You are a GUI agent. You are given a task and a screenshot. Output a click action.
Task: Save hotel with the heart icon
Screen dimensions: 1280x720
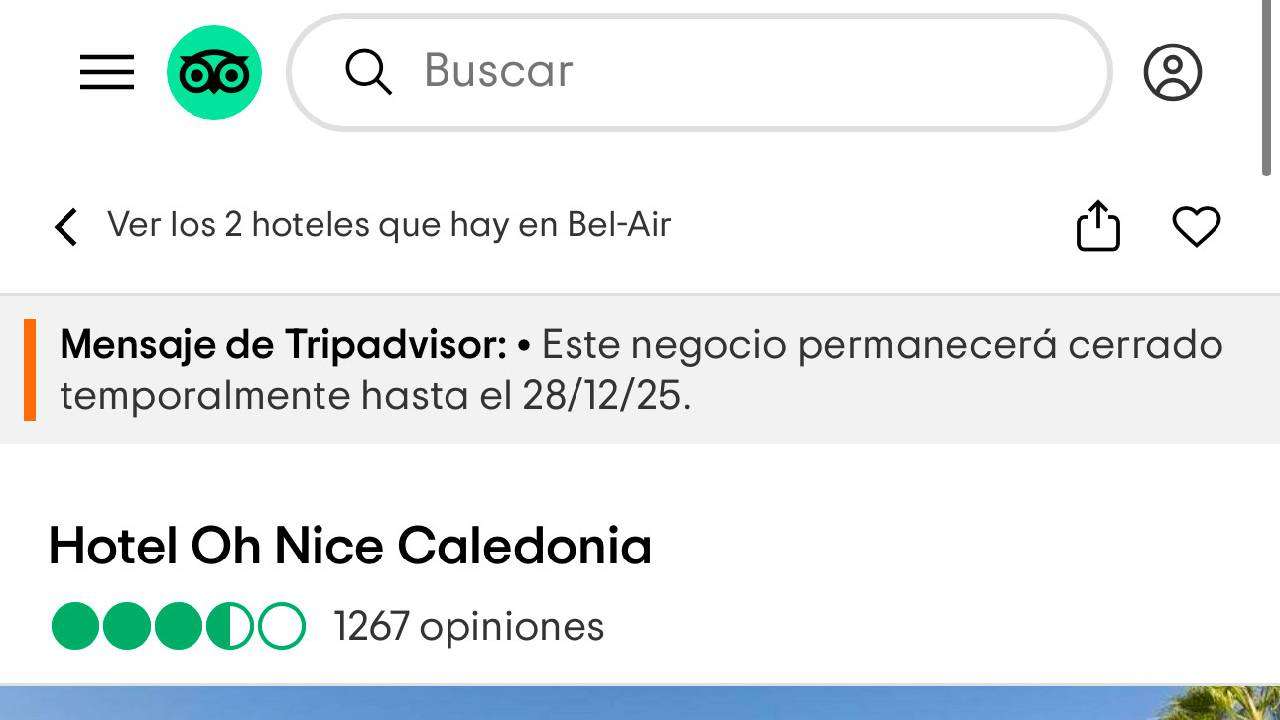(x=1196, y=226)
